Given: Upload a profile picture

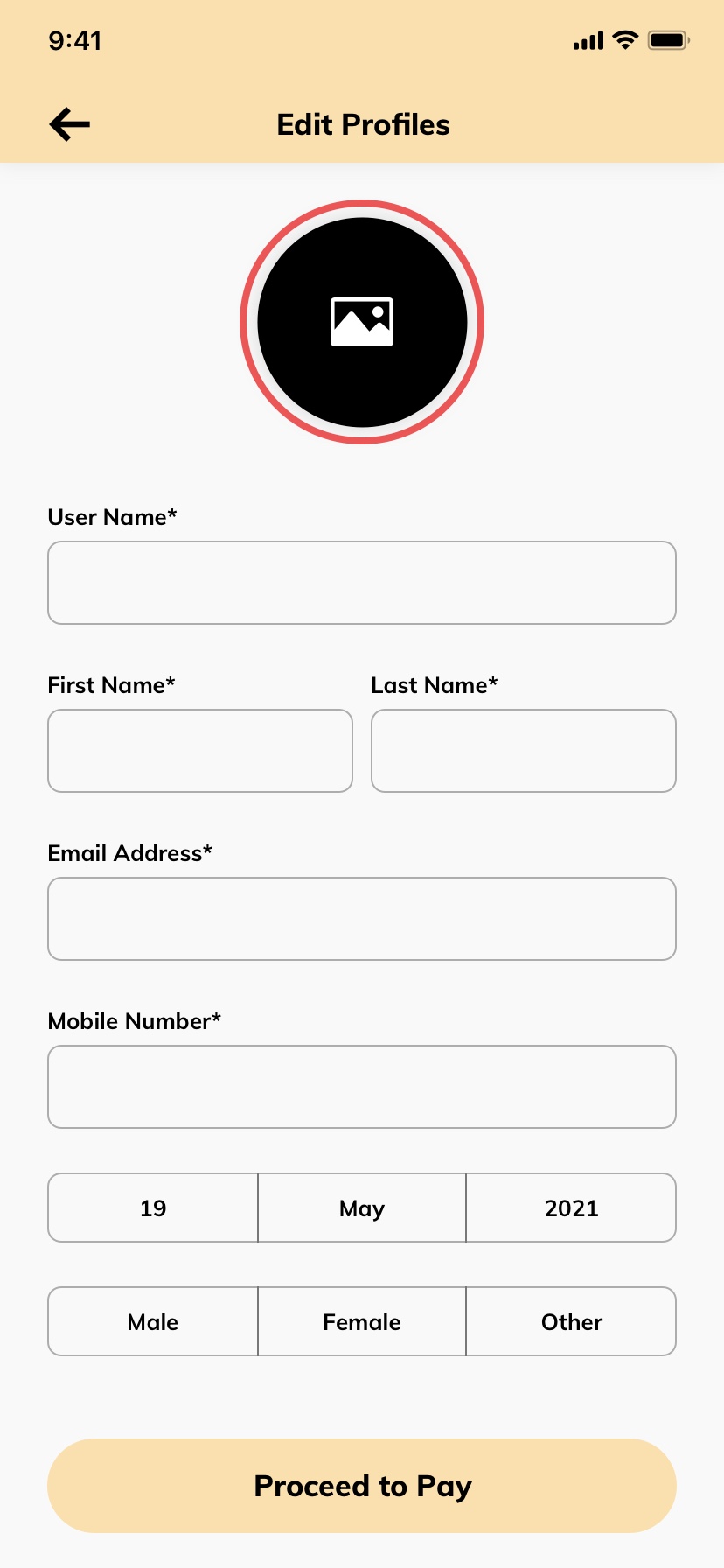Looking at the screenshot, I should click(x=362, y=322).
